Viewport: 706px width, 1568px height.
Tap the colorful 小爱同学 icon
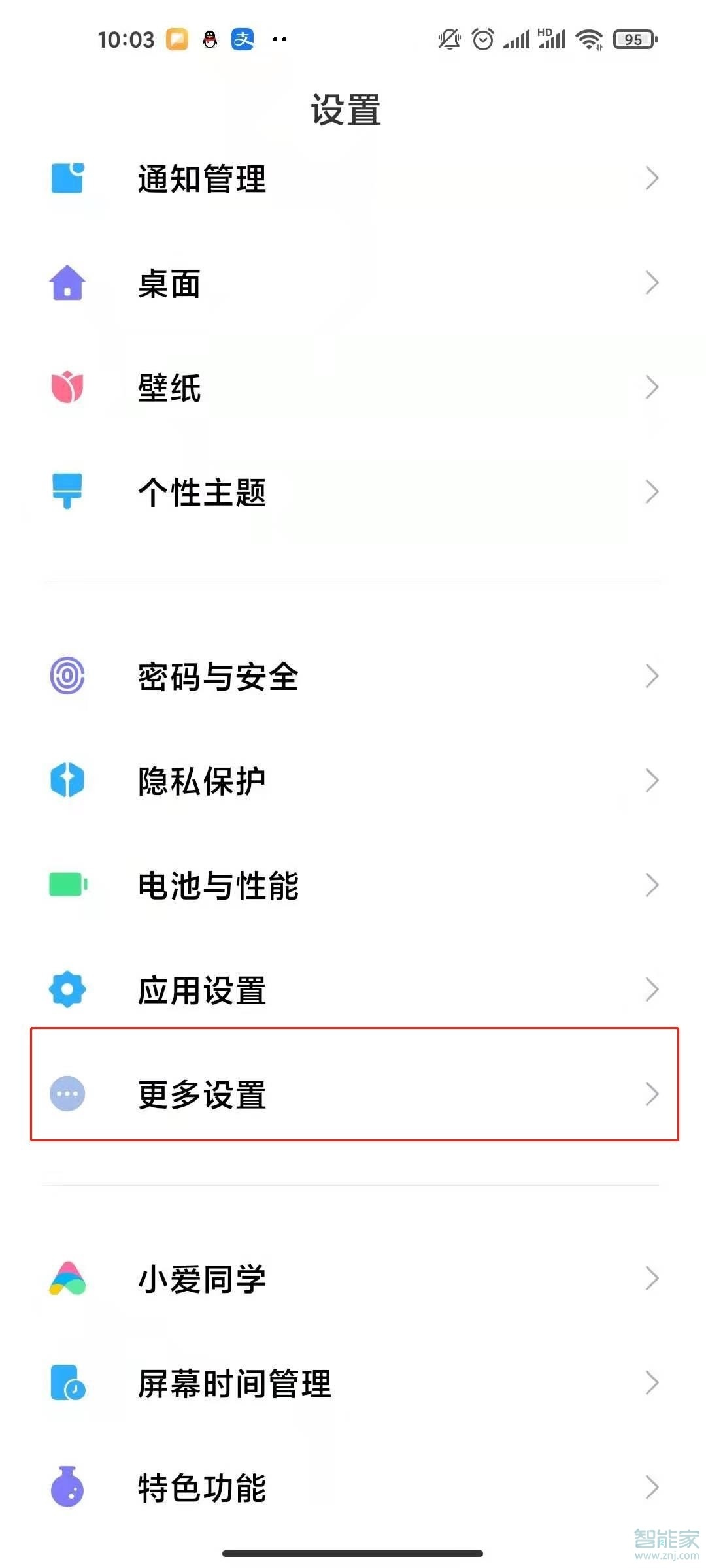(67, 1279)
